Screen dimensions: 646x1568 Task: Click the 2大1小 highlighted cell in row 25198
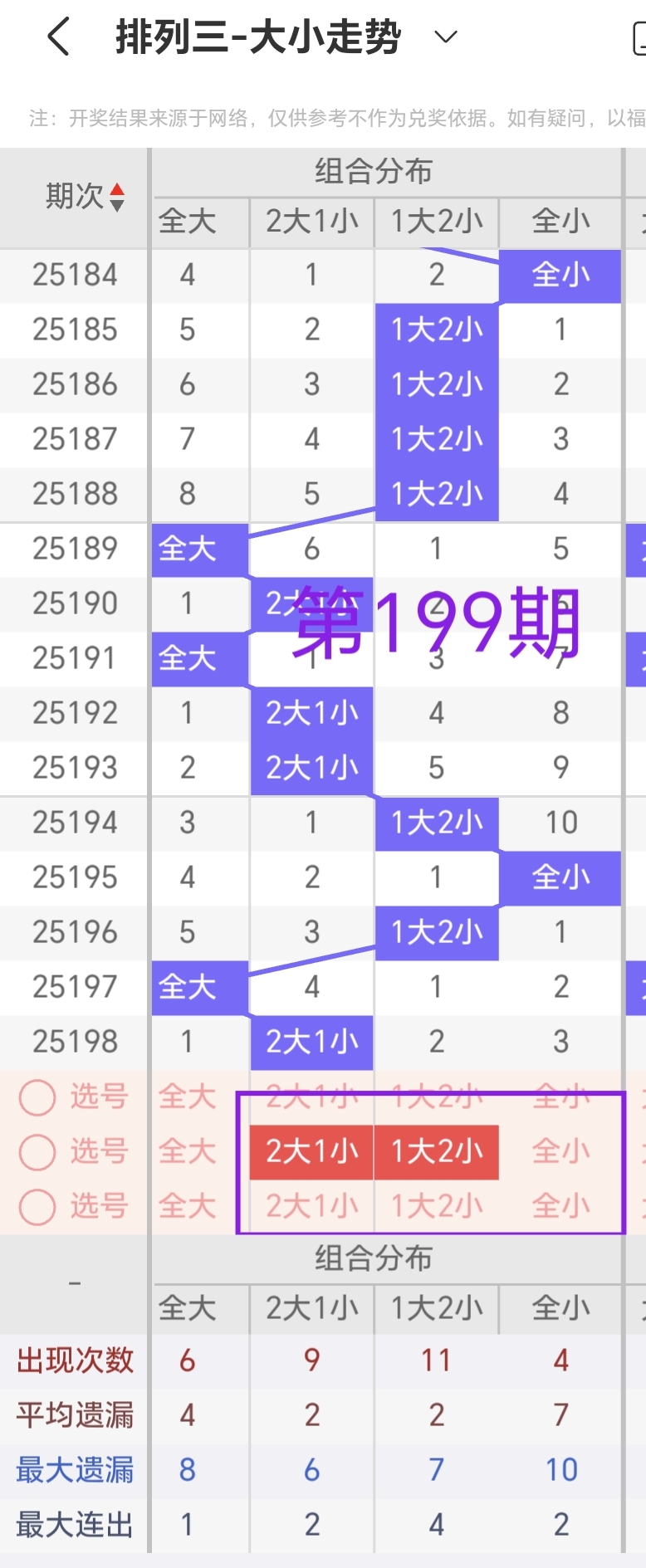(311, 1042)
